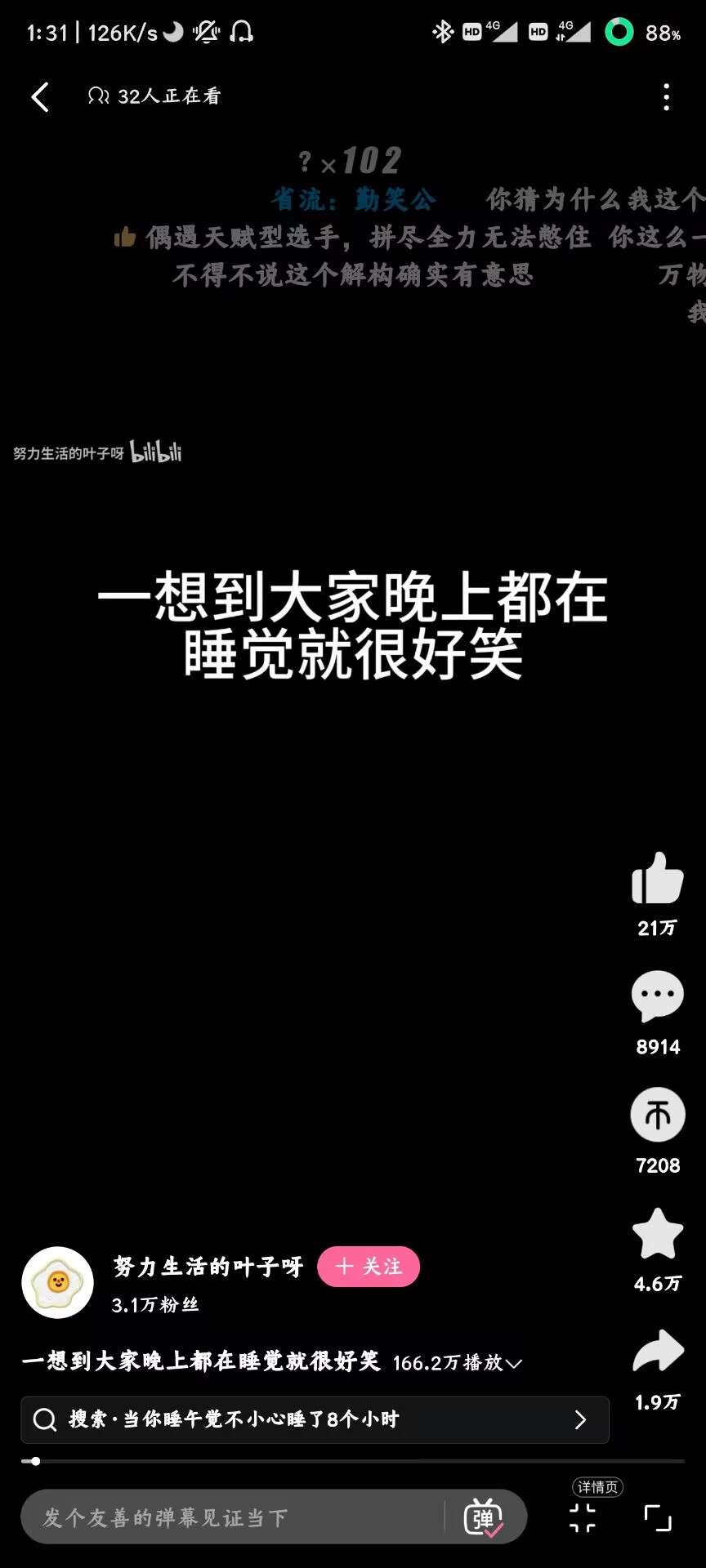The image size is (706, 1568).
Task: Add video to favorites with star
Action: (x=657, y=1234)
